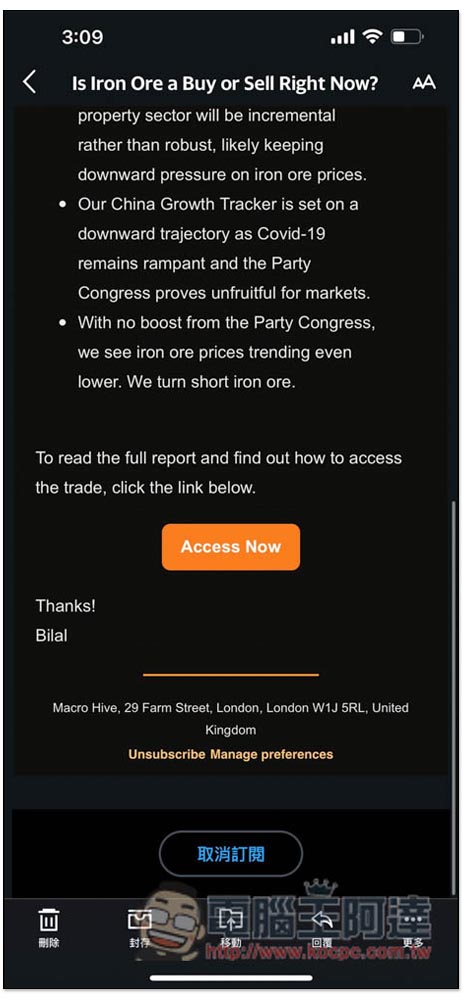This screenshot has width=462, height=1000.
Task: Go back using the arrow icon
Action: tap(29, 82)
